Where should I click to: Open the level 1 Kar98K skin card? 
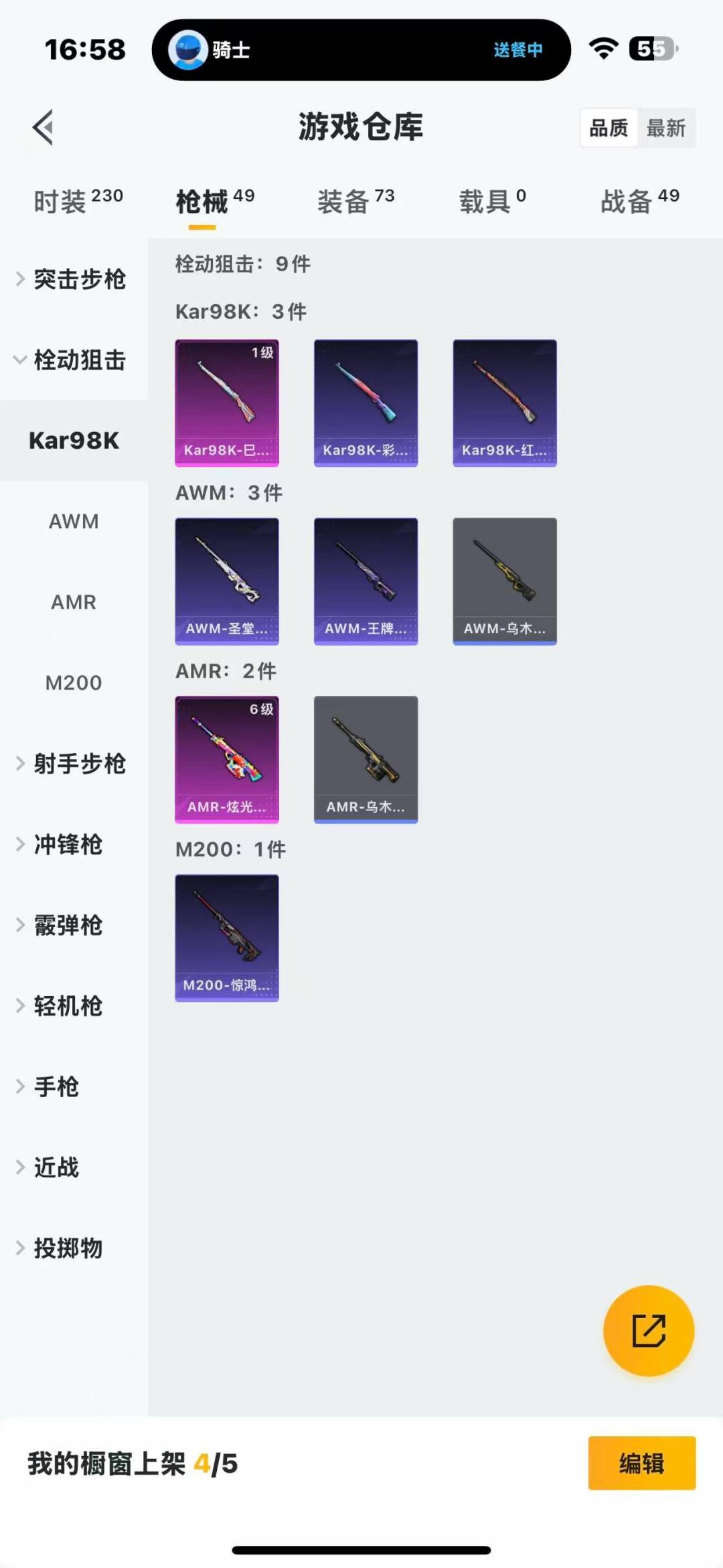227,403
